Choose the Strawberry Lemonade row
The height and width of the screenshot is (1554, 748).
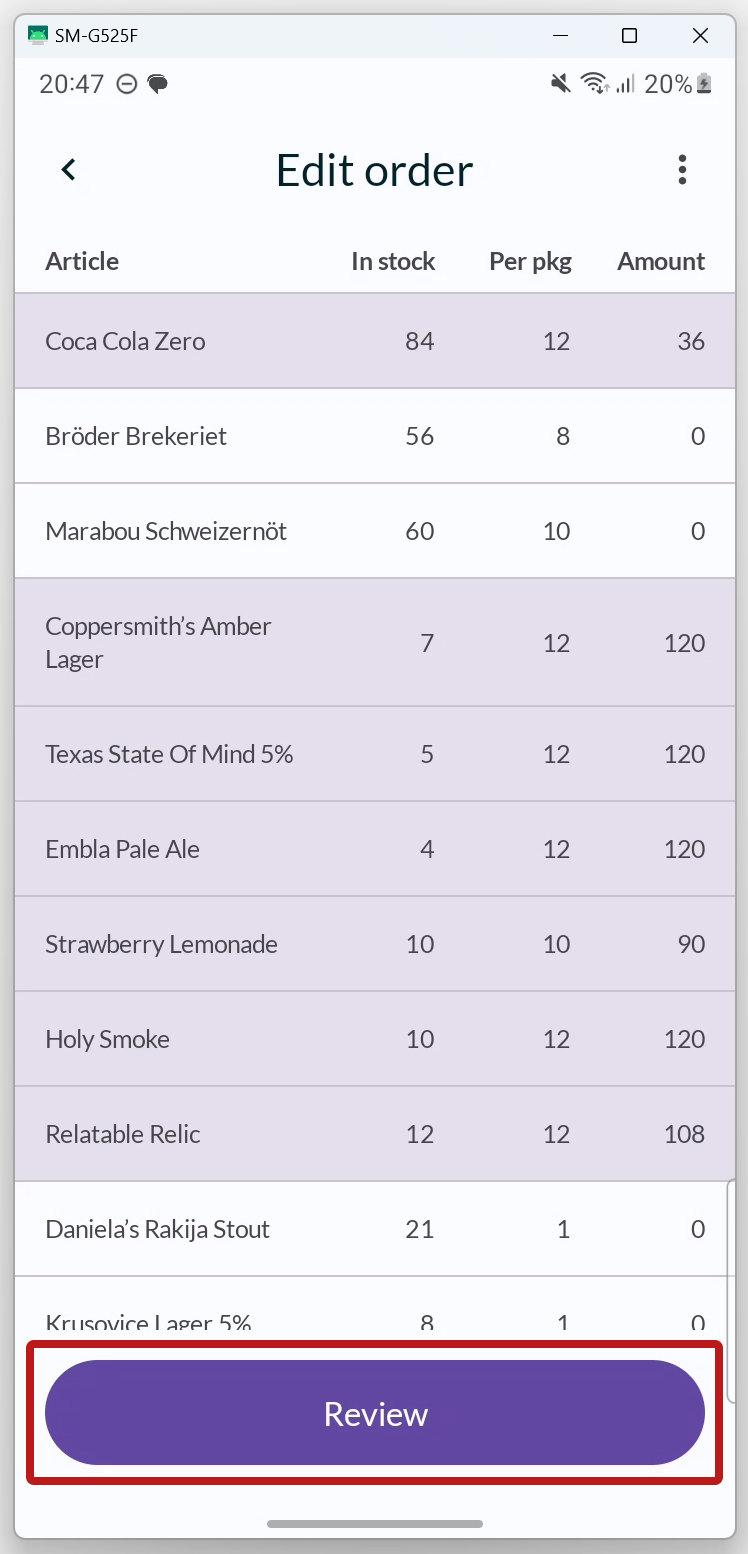point(375,944)
